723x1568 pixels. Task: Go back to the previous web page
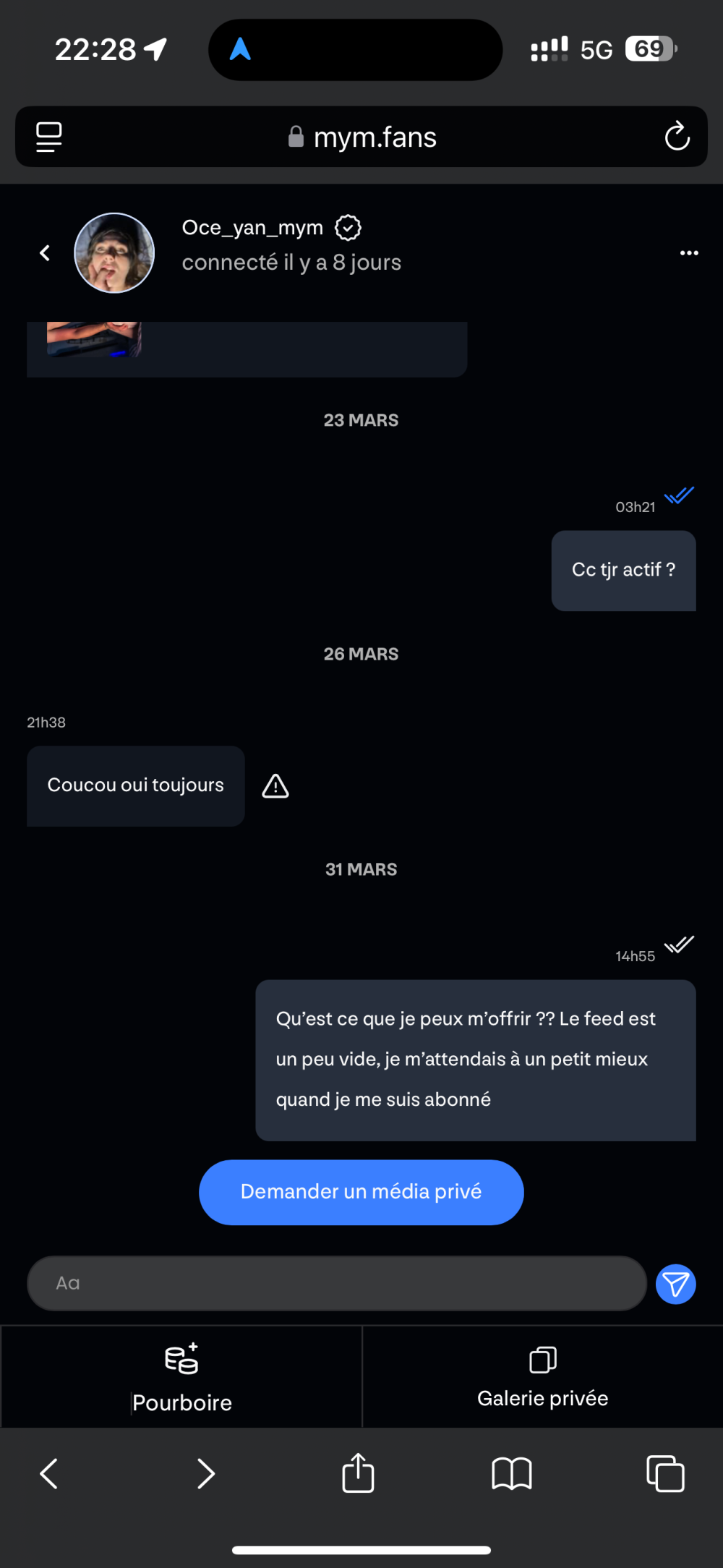click(x=48, y=1473)
